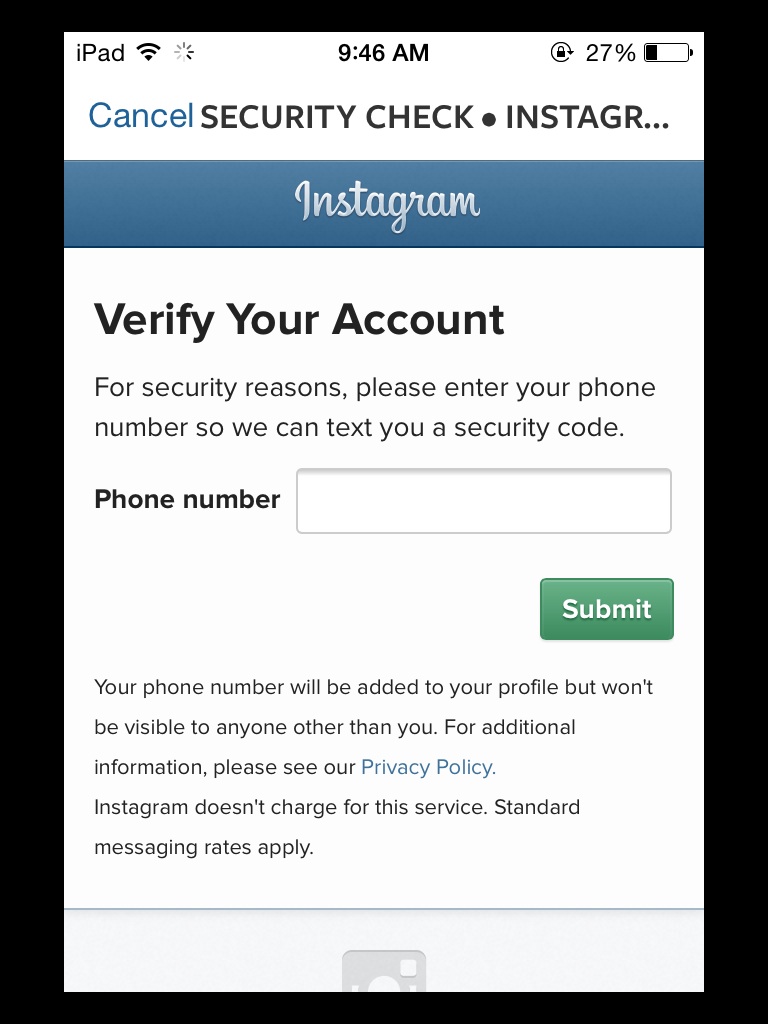Screen dimensions: 768x1024
Task: Tap the Phone number field
Action: click(x=484, y=501)
